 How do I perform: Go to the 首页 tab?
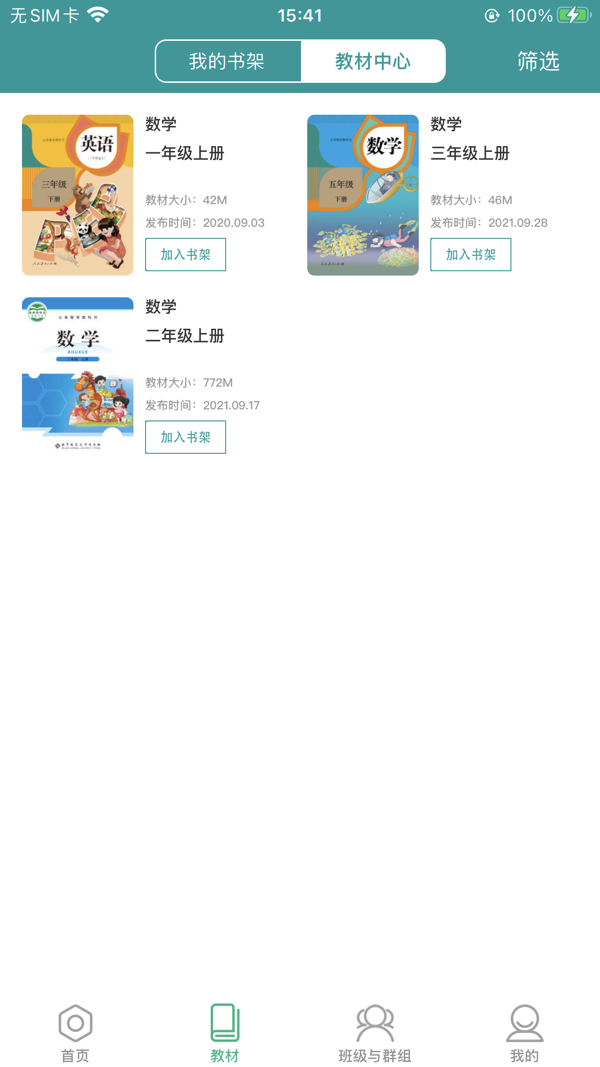pos(76,1033)
